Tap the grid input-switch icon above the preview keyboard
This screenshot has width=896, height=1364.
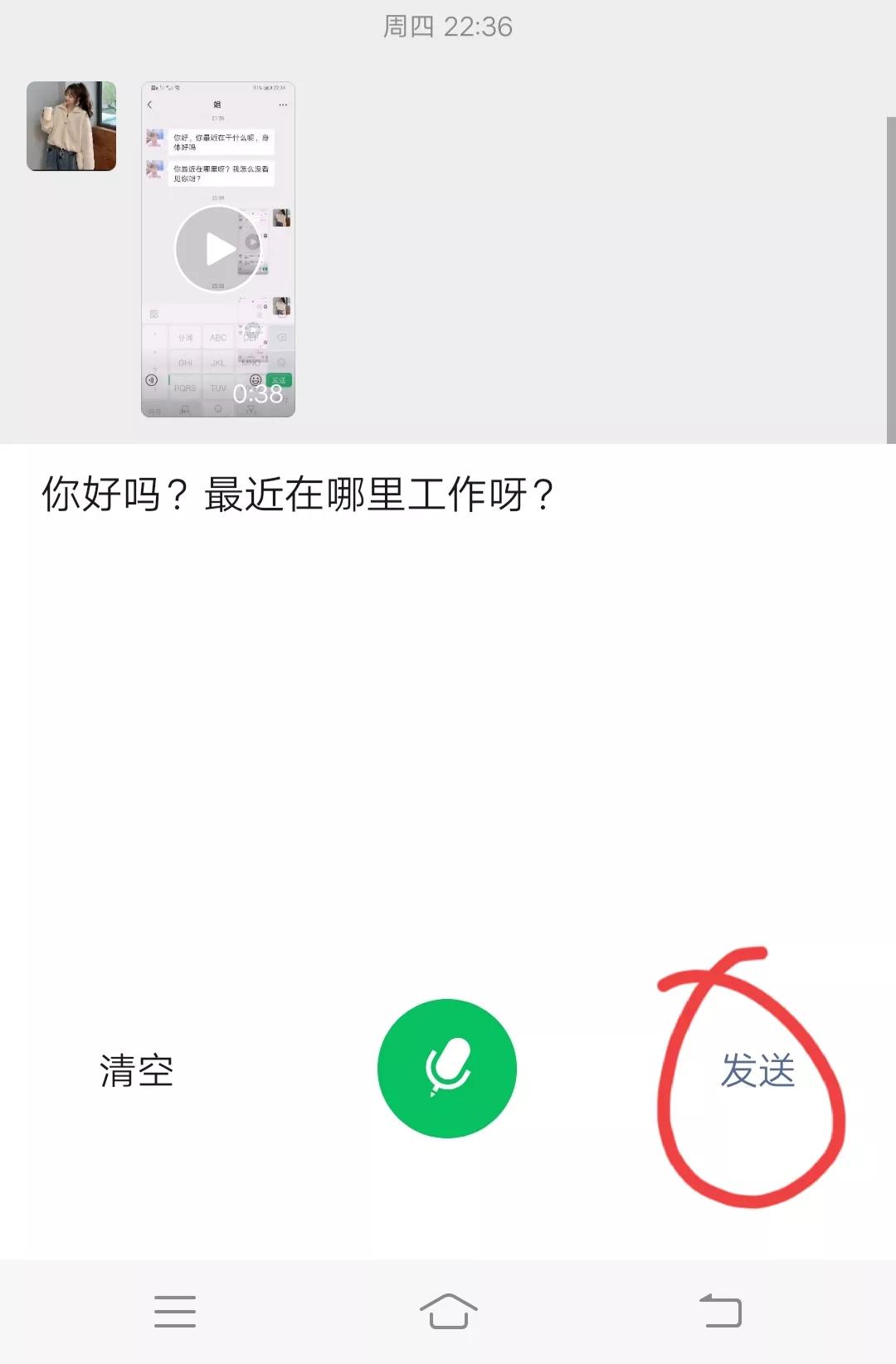(153, 314)
